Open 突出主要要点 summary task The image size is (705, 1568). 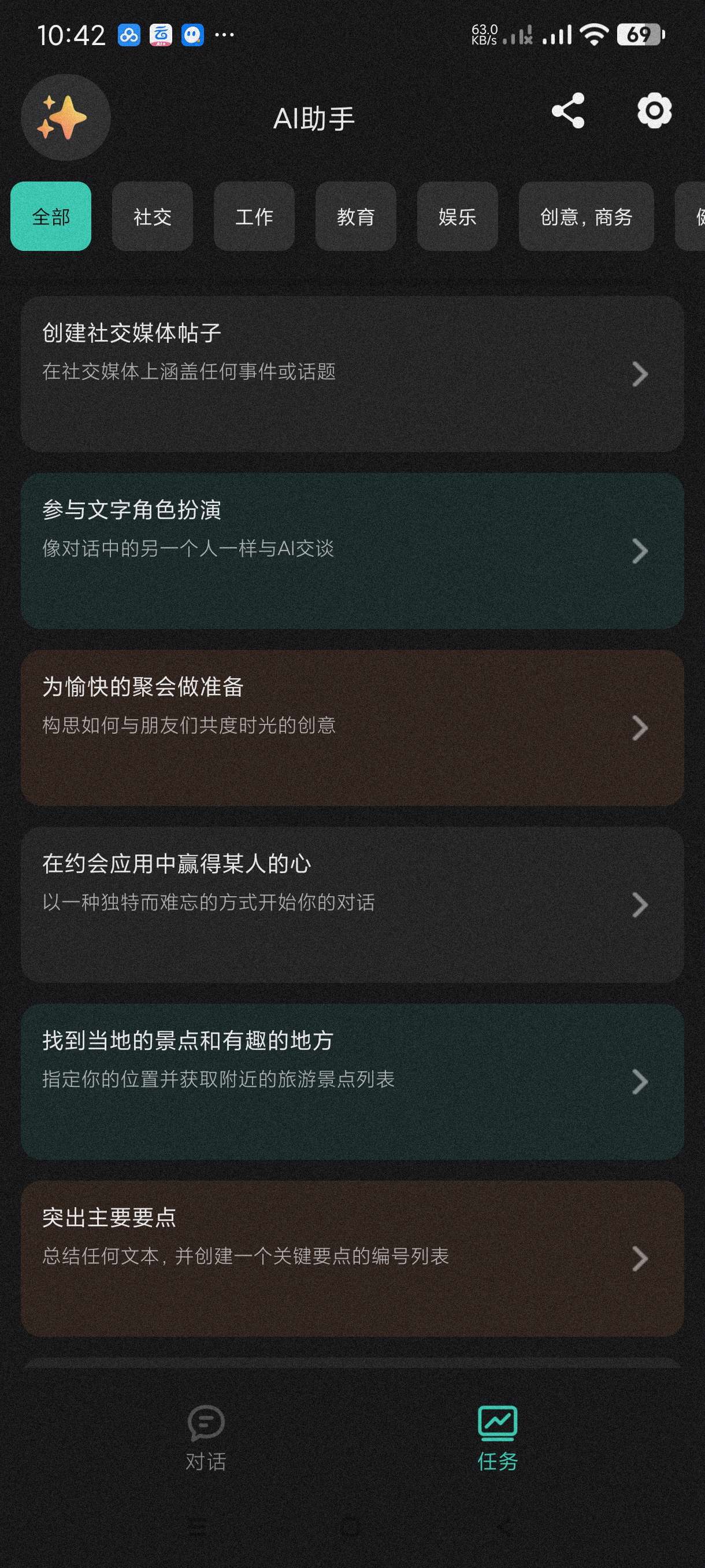352,1258
